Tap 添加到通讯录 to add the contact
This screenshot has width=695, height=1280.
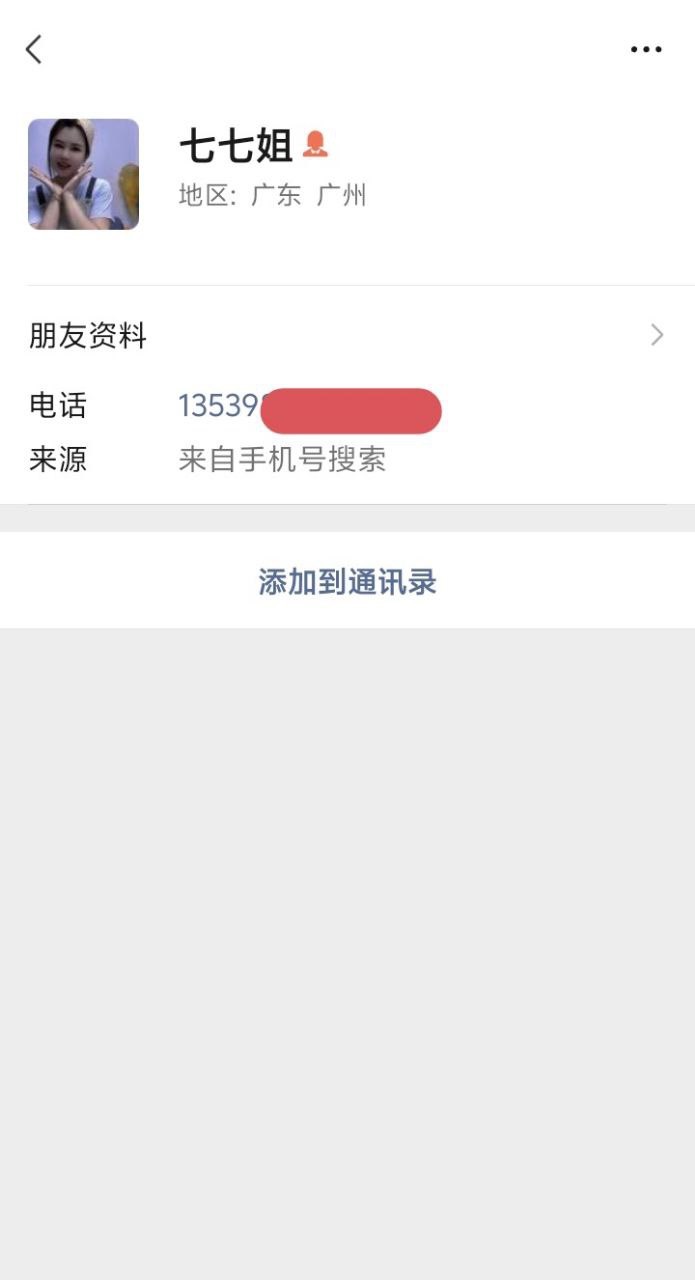click(x=347, y=582)
